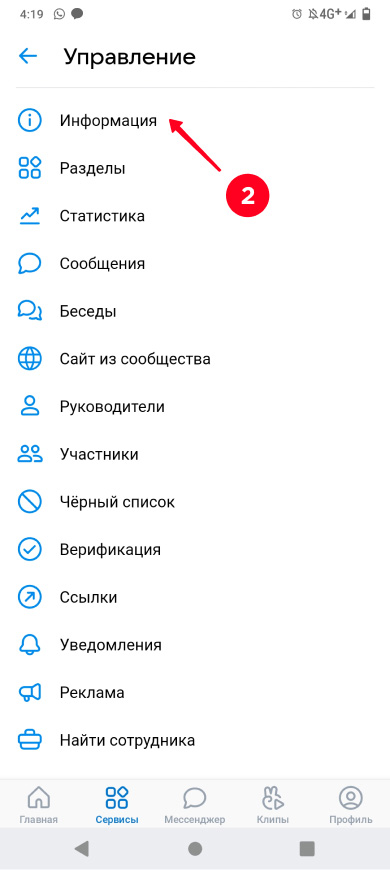Select Сайт из сообщества
390x870 pixels.
click(x=195, y=359)
